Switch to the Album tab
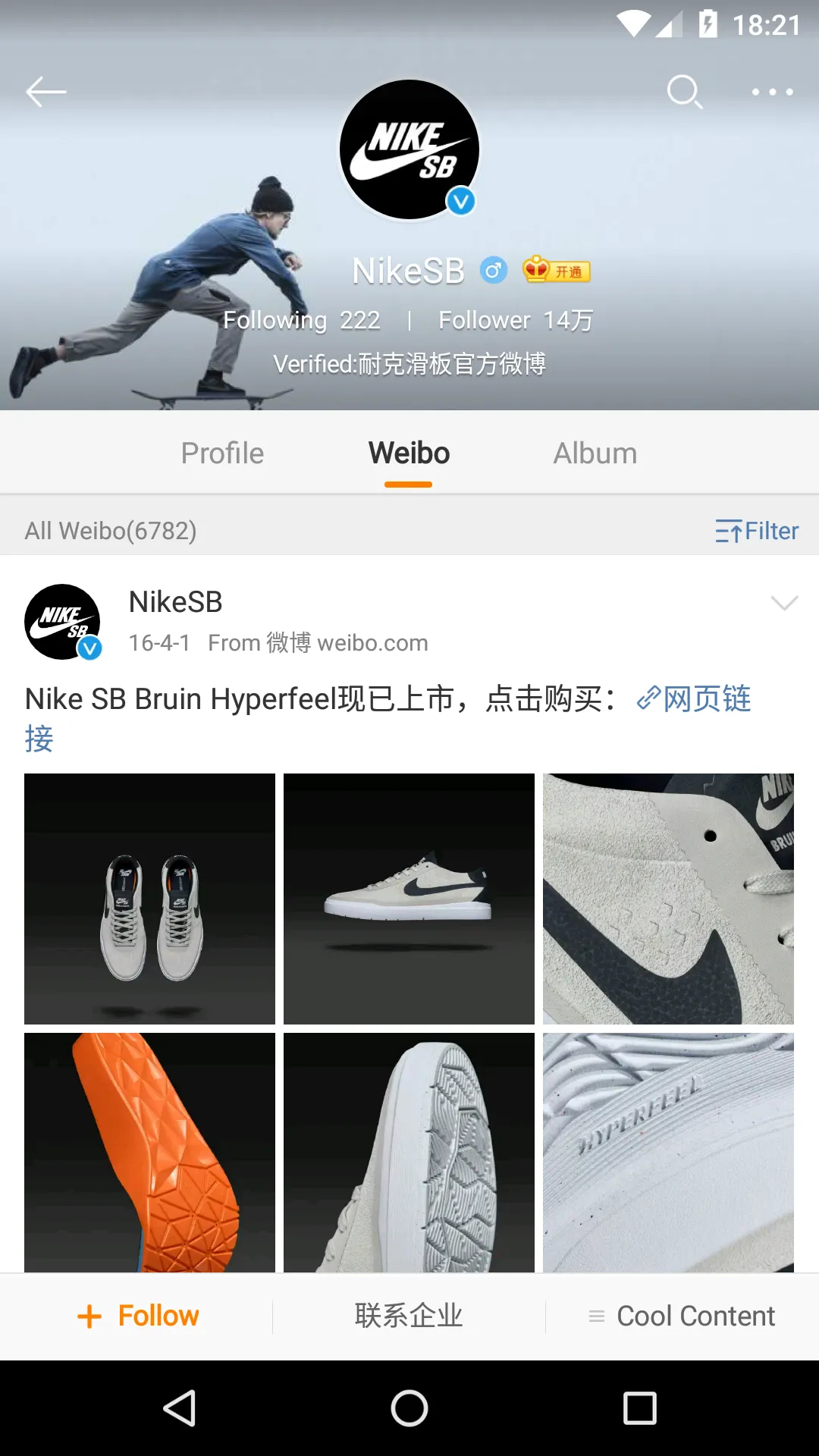Viewport: 819px width, 1456px height. (595, 452)
